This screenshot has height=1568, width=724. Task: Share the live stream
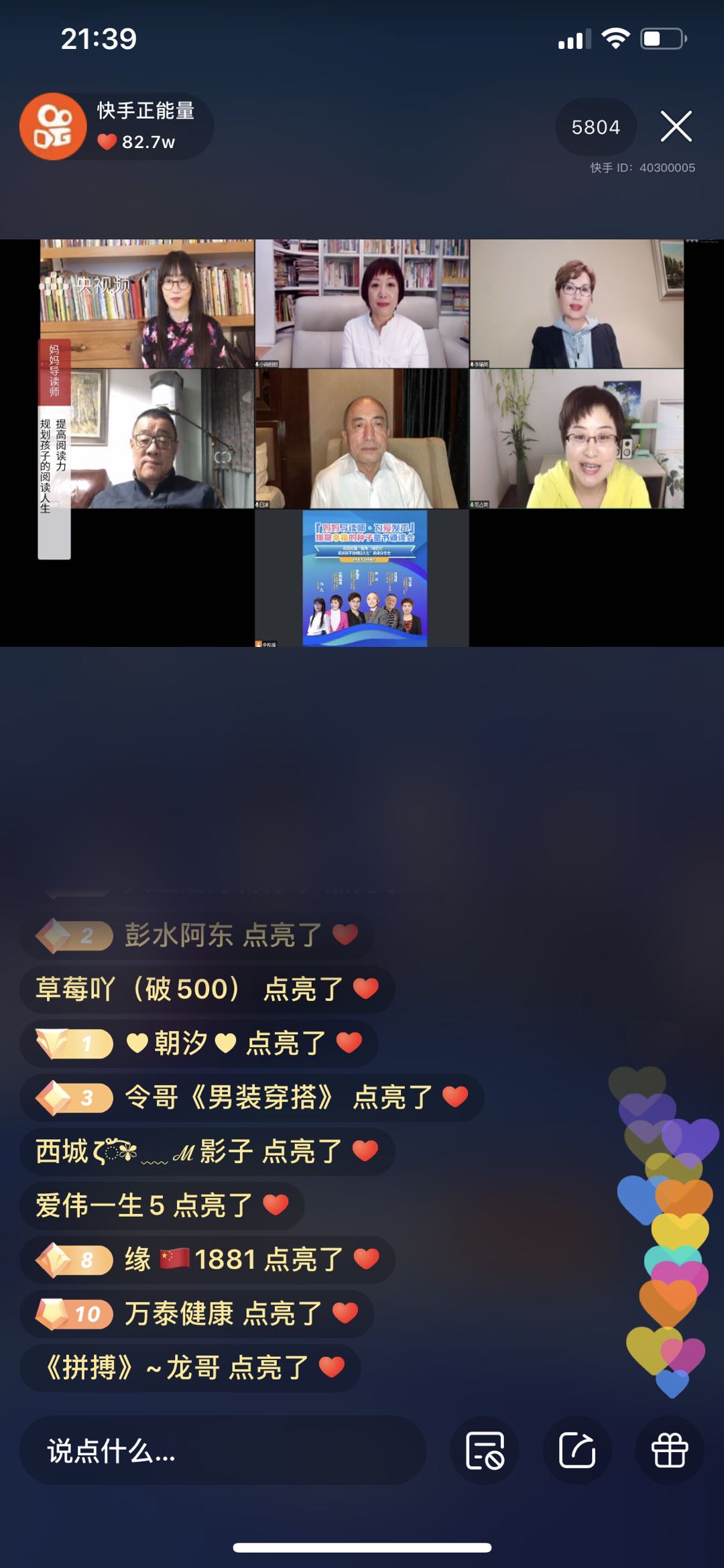click(577, 1451)
